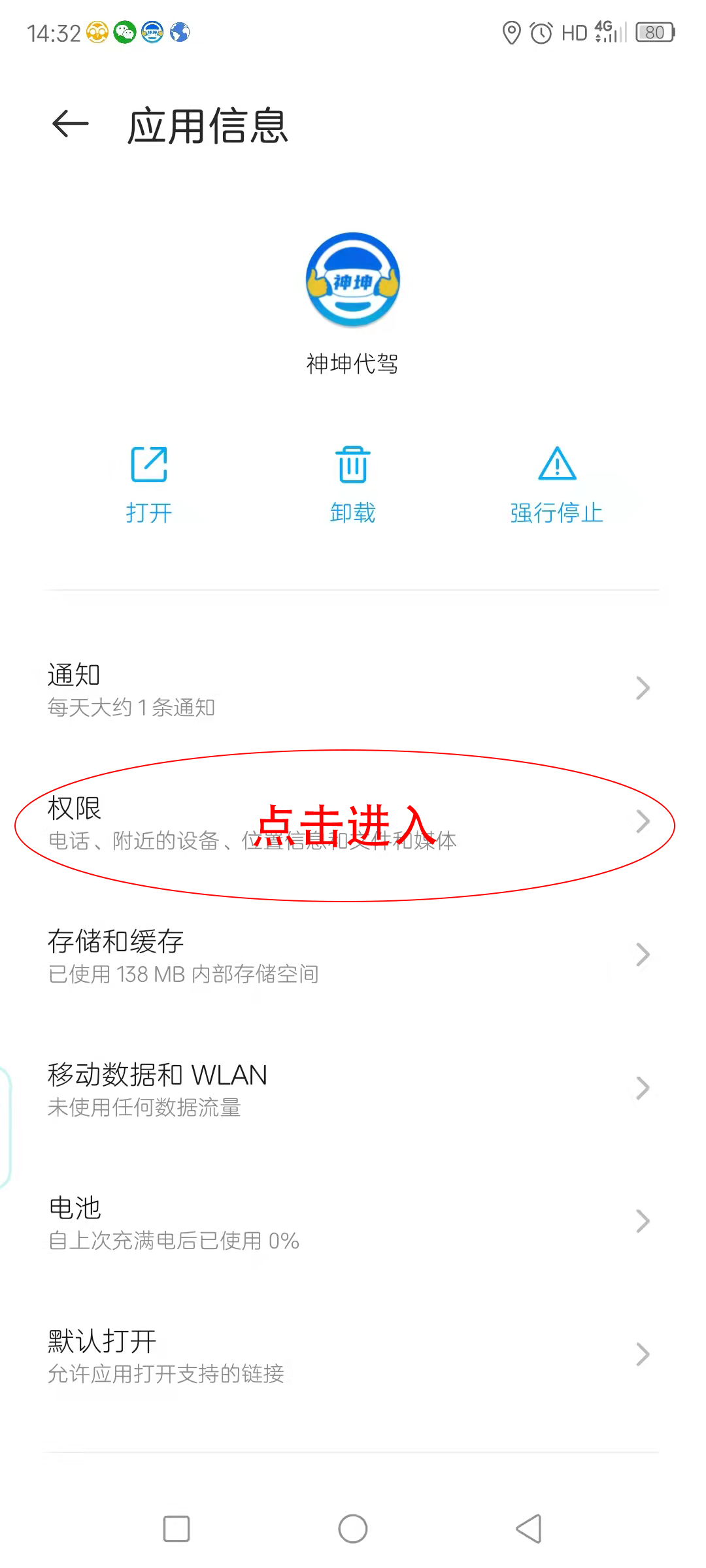This screenshot has width=706, height=1568.
Task: Force stop the app via 强行停止
Action: 557,483
